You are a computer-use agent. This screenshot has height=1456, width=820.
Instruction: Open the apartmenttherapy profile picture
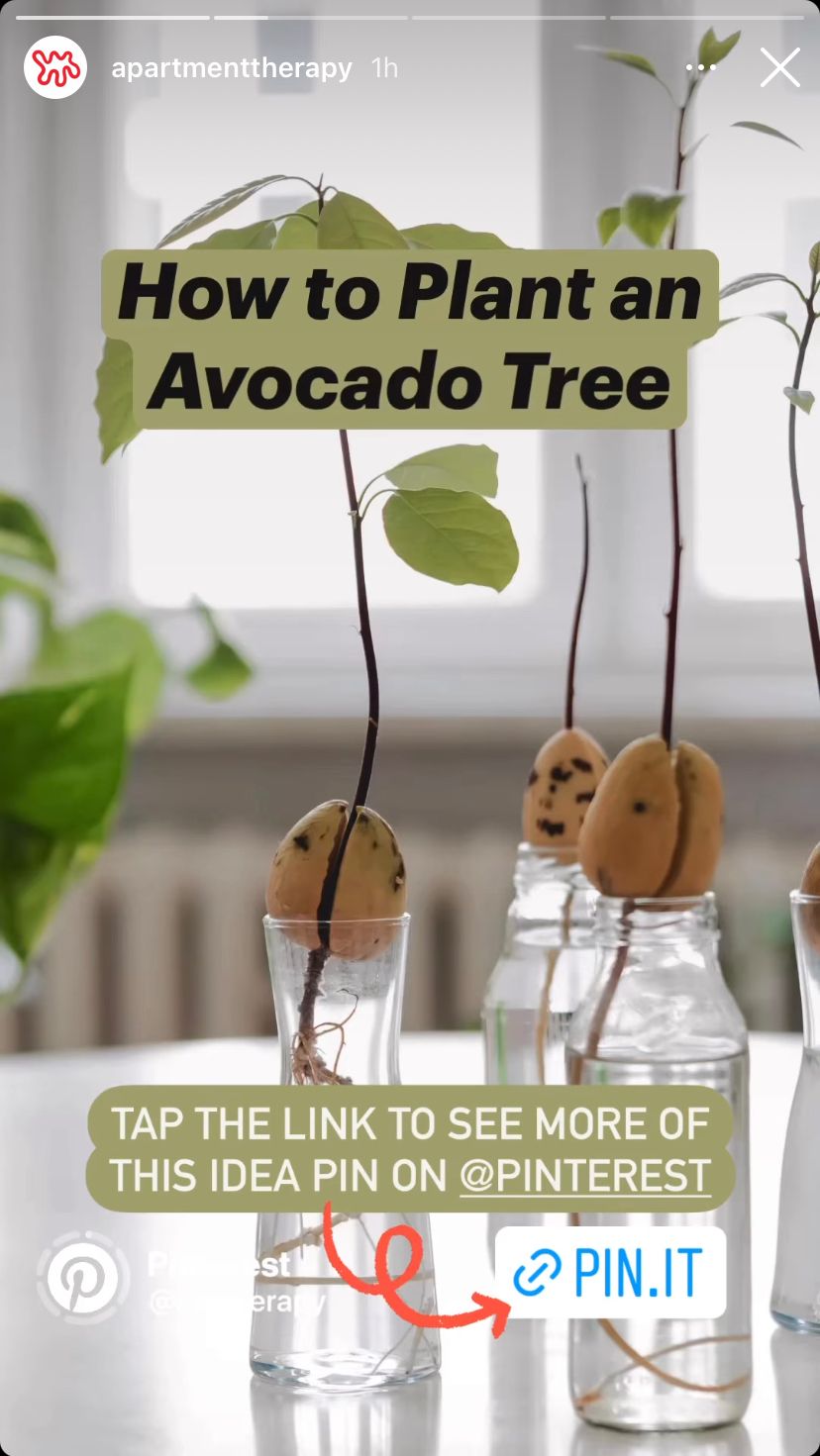(55, 67)
